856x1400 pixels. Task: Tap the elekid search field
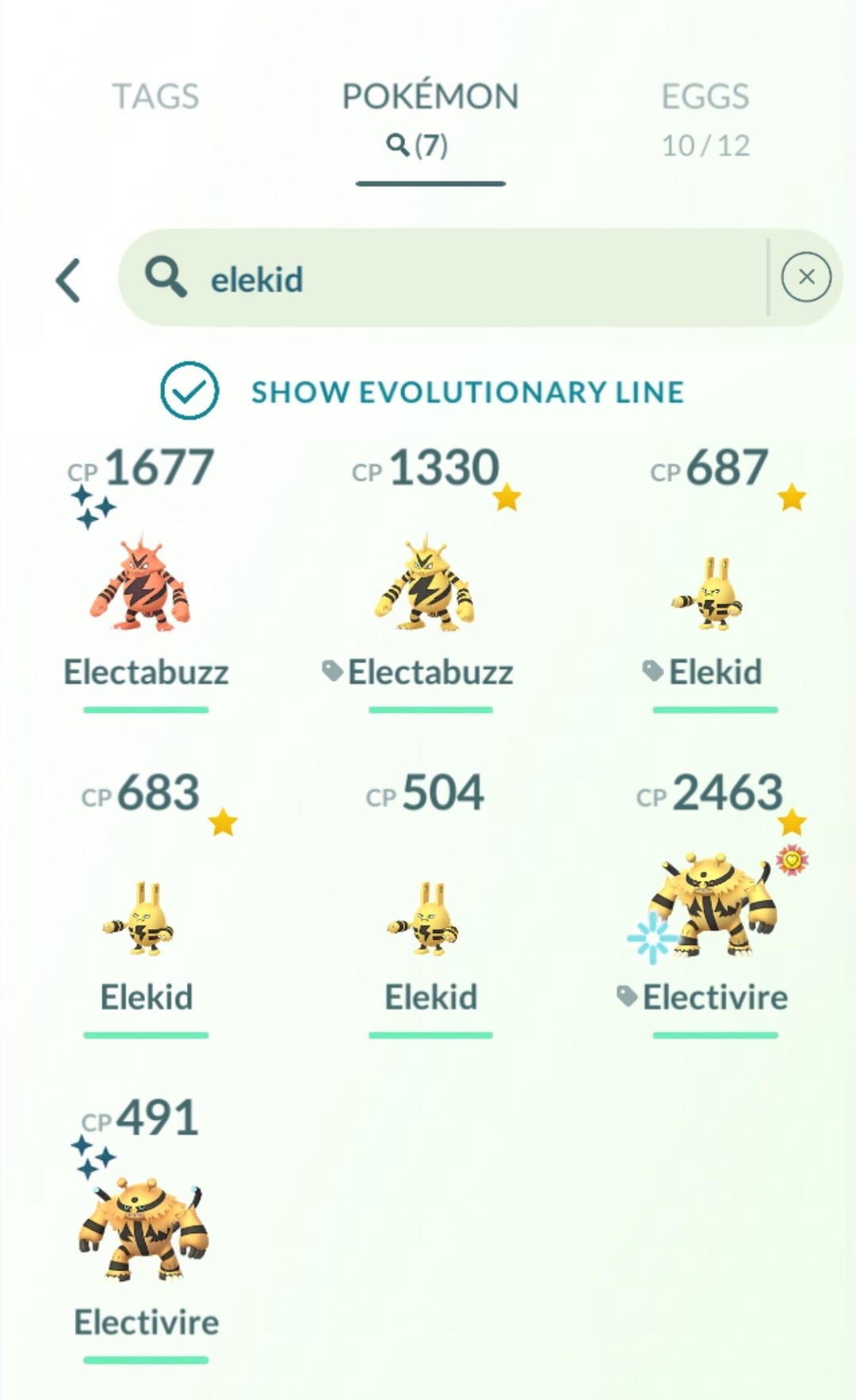tap(444, 278)
